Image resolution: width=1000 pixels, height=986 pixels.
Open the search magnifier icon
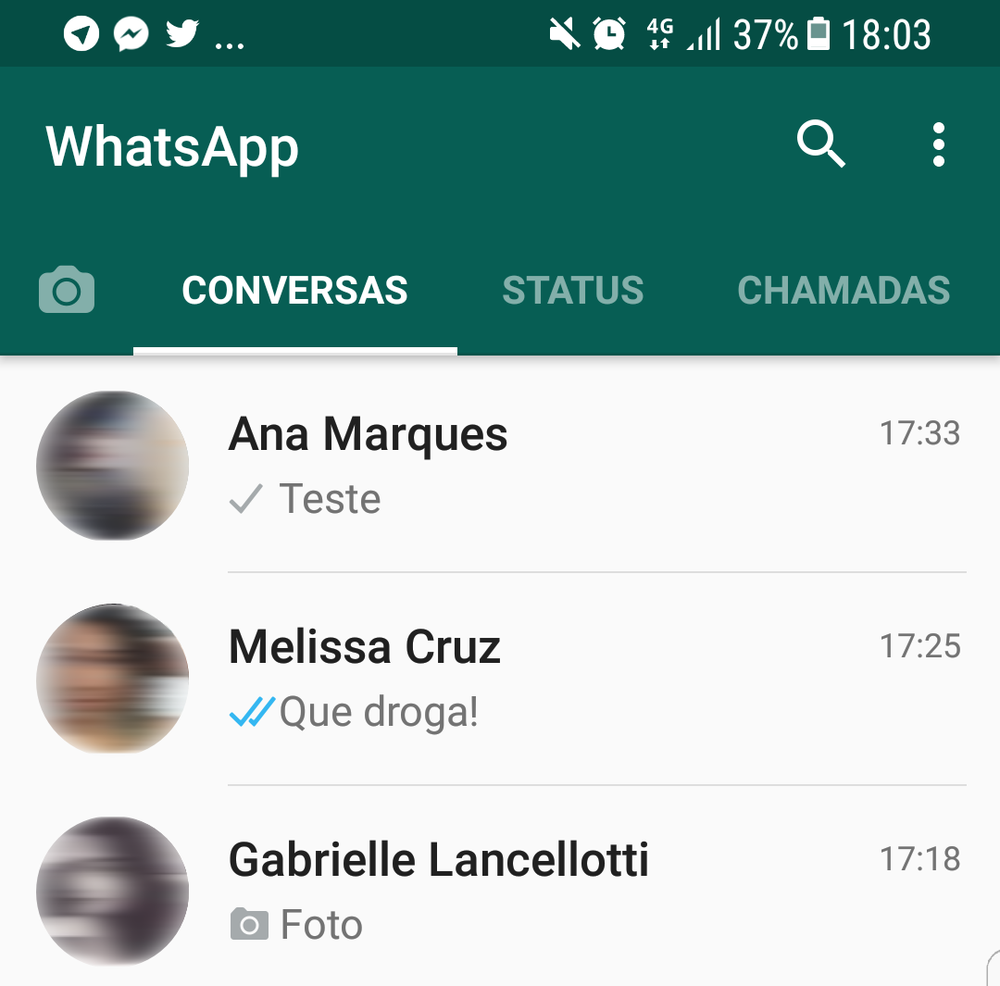821,145
